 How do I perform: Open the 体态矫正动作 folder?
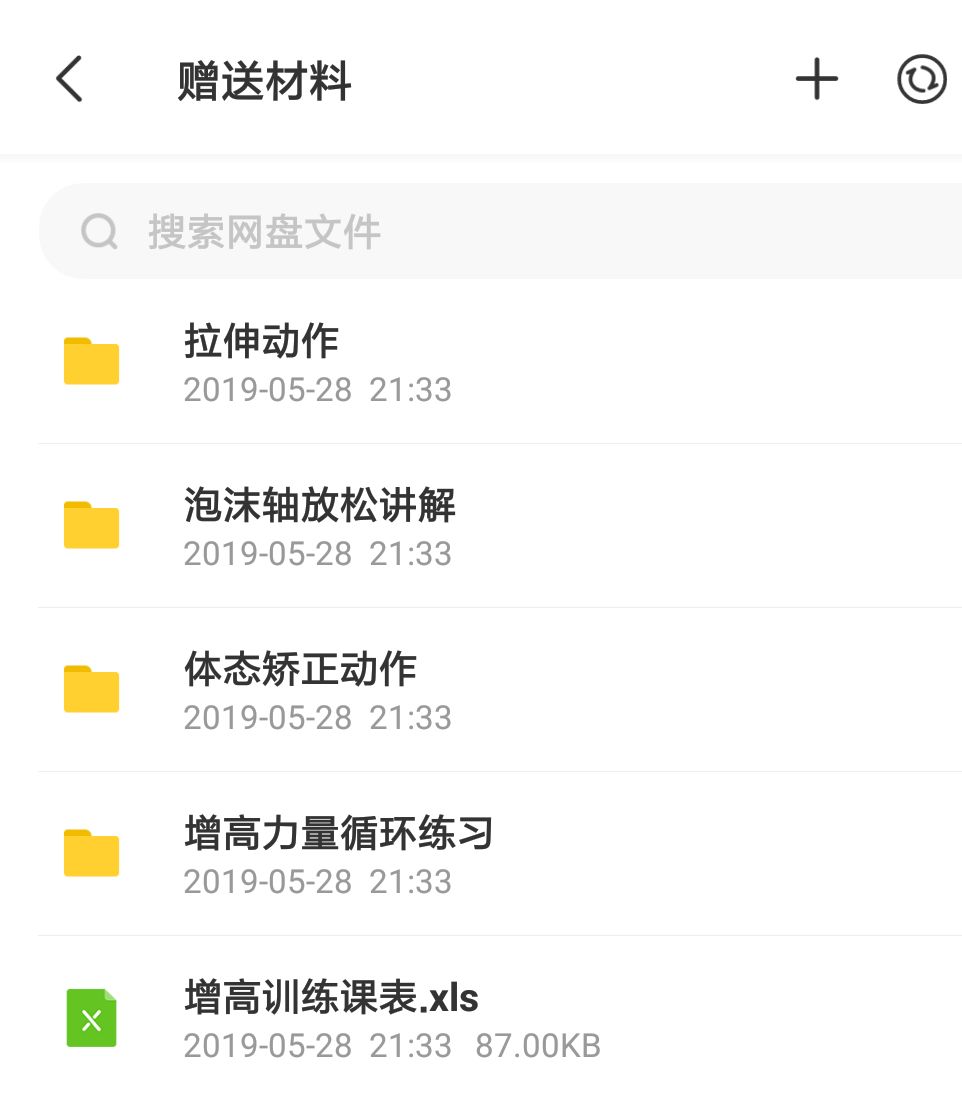pos(300,670)
